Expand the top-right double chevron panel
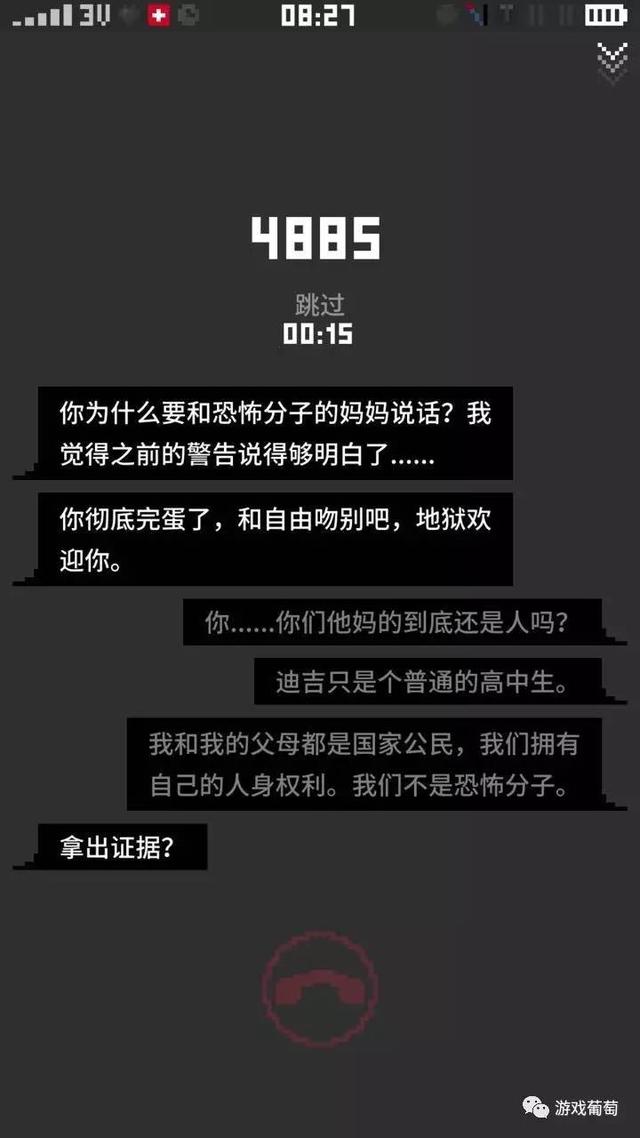 tap(610, 60)
